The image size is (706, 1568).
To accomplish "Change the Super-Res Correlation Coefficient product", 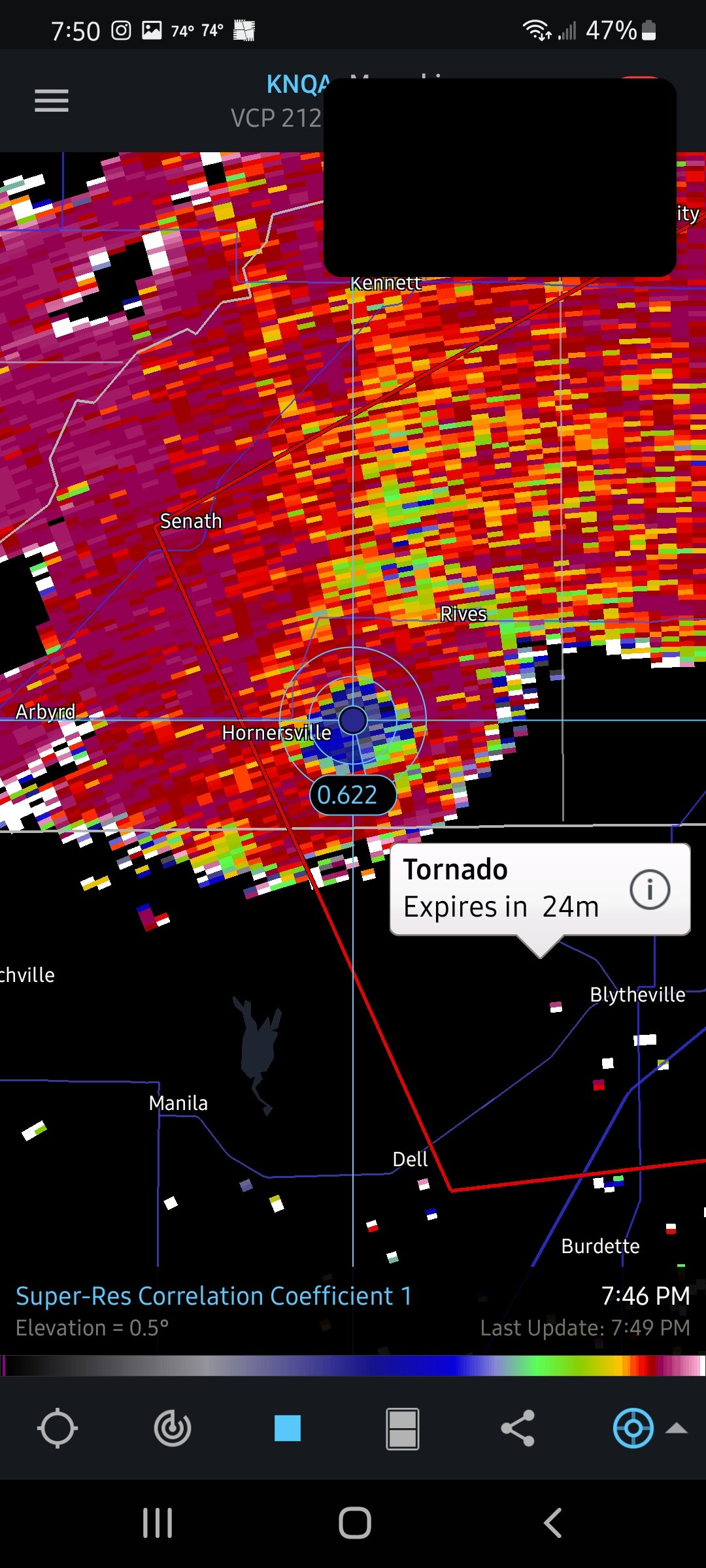I will point(214,1296).
